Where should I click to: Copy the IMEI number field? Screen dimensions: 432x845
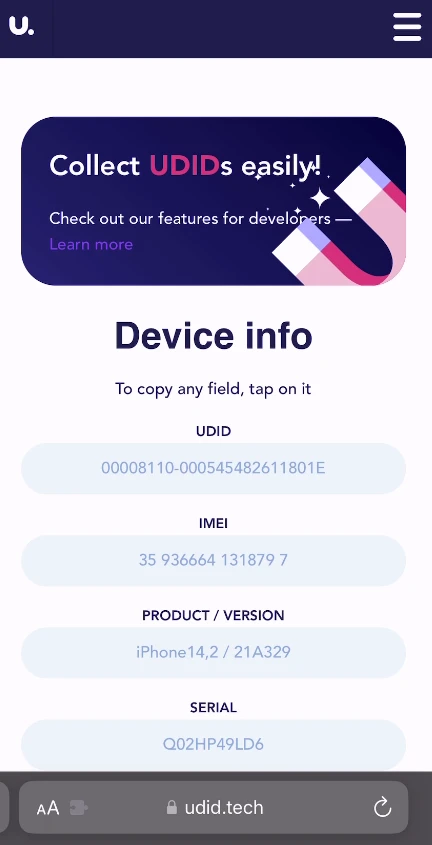click(213, 560)
